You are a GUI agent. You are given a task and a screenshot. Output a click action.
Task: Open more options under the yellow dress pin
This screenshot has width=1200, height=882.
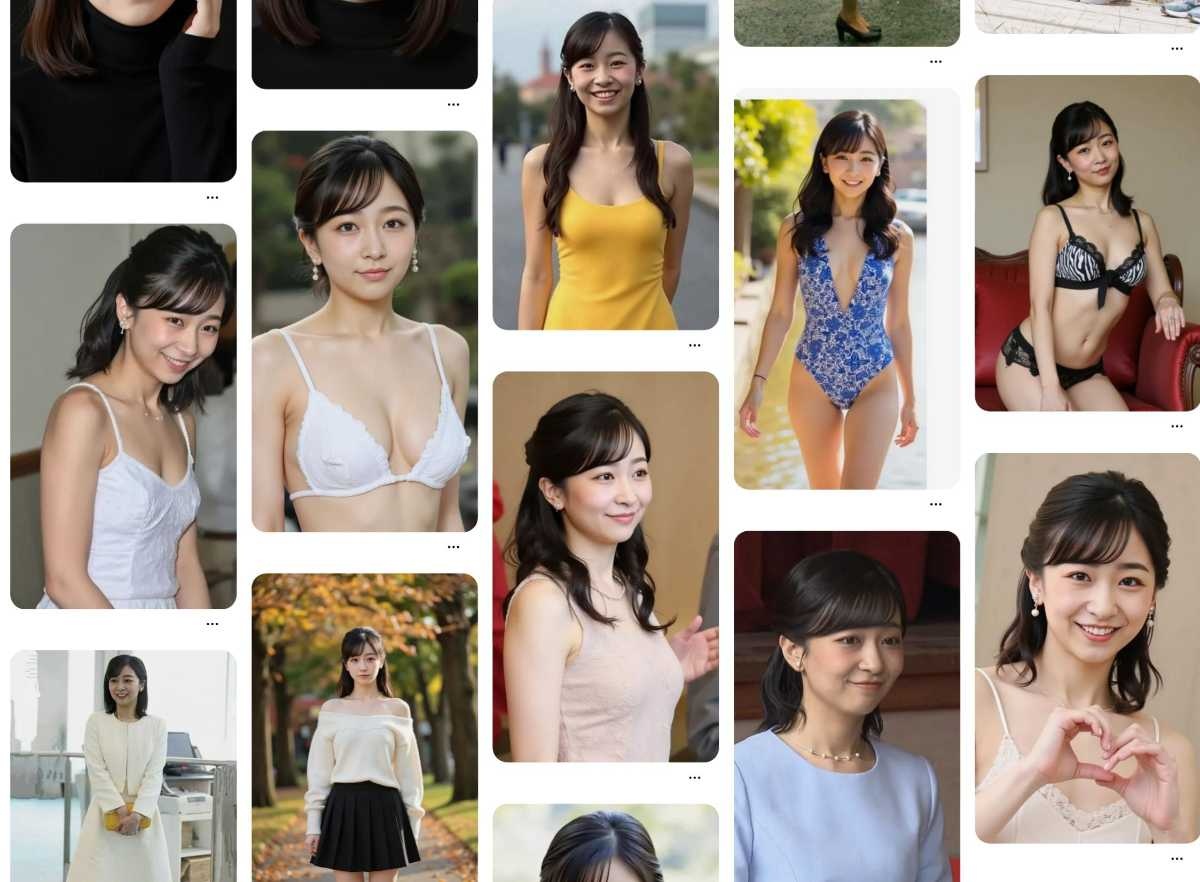coord(694,346)
